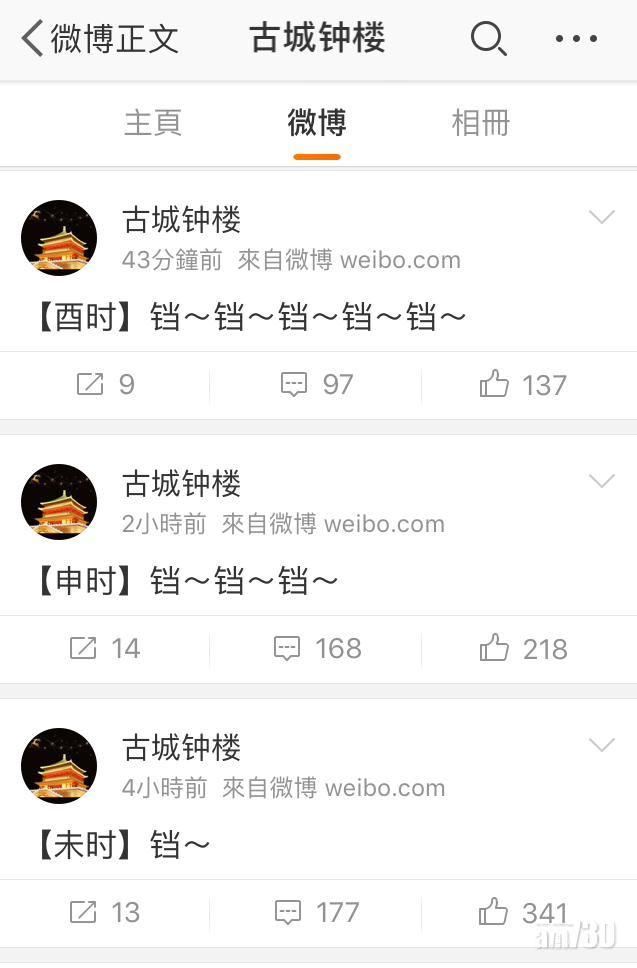Open the avatar on the 酉时 post
Viewport: 637px width, 968px height.
coord(59,238)
